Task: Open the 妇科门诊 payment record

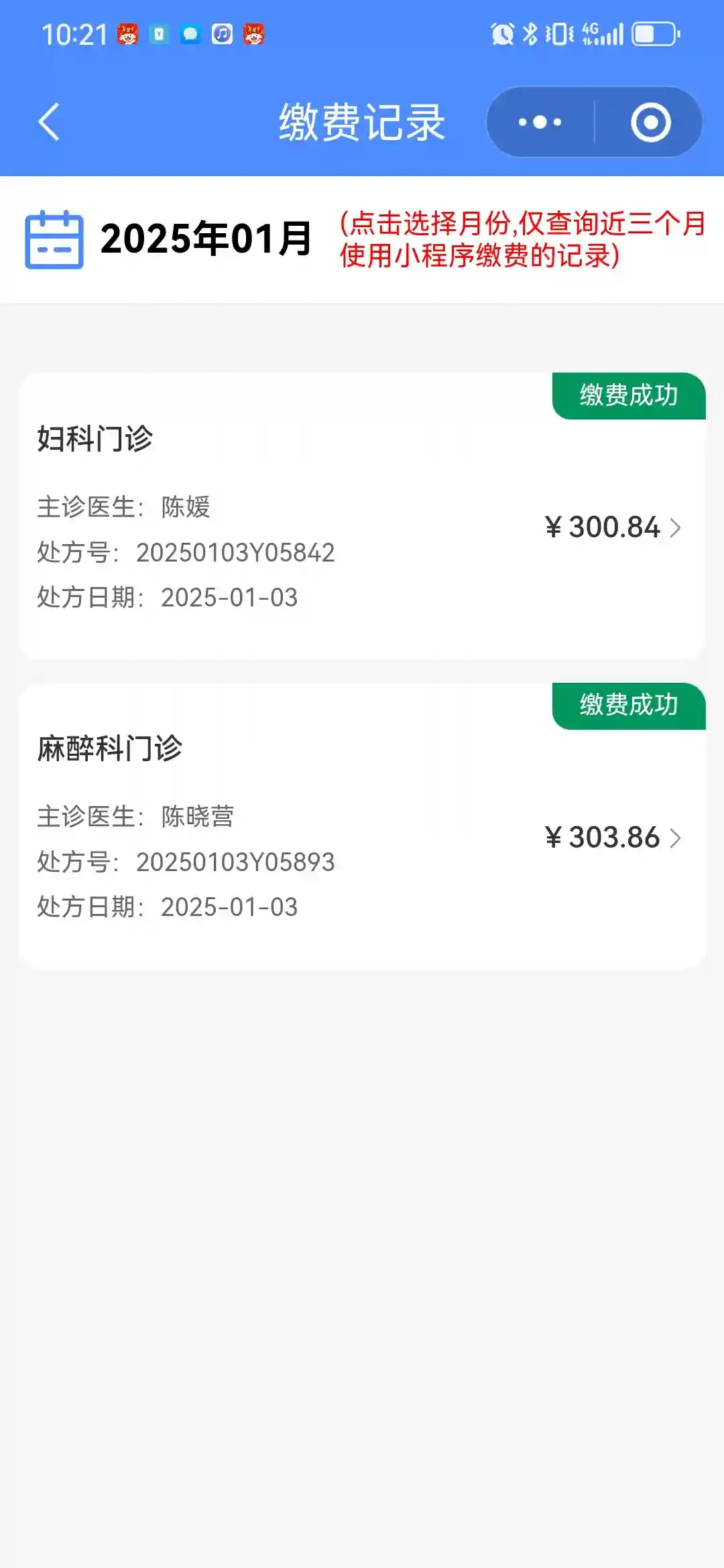Action: point(362,516)
